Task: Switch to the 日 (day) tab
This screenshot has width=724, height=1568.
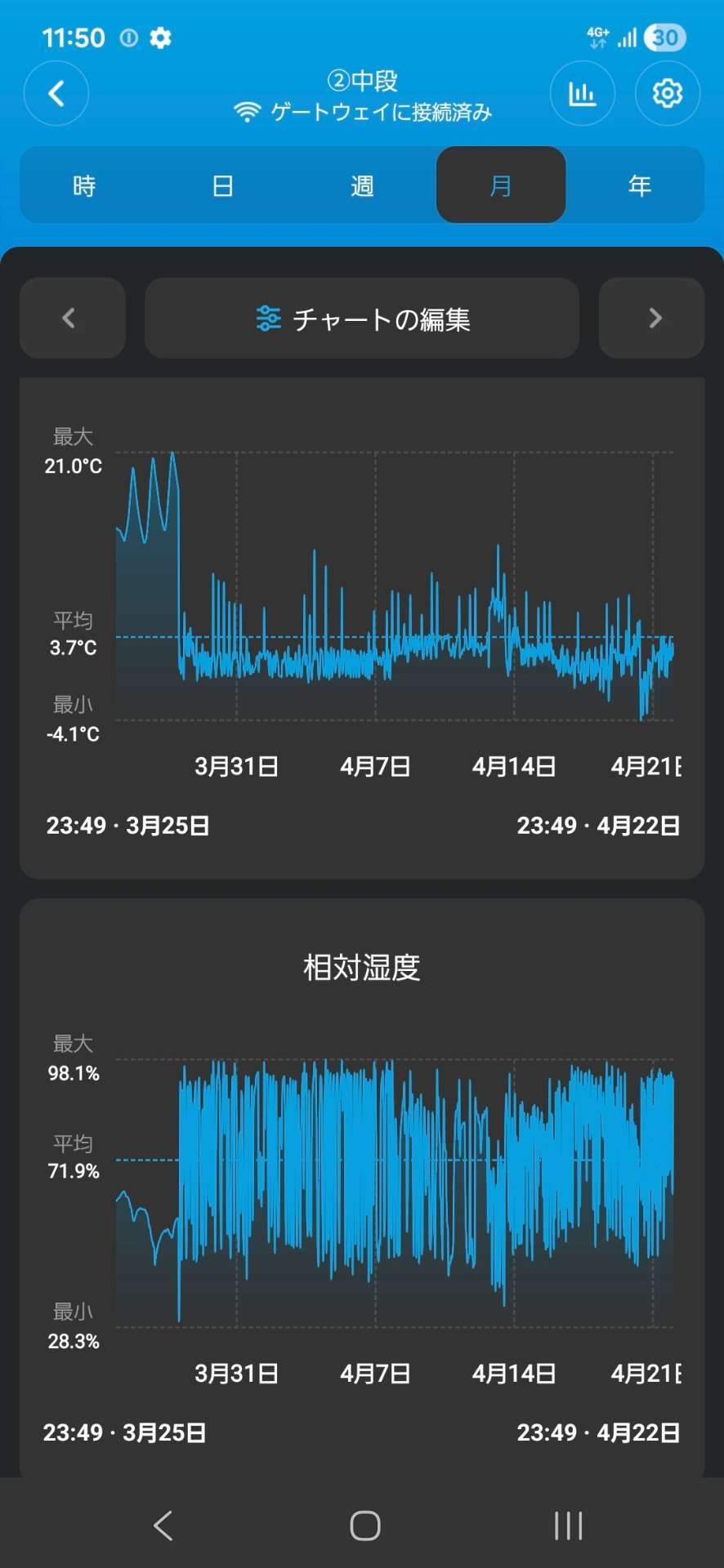Action: (x=223, y=185)
